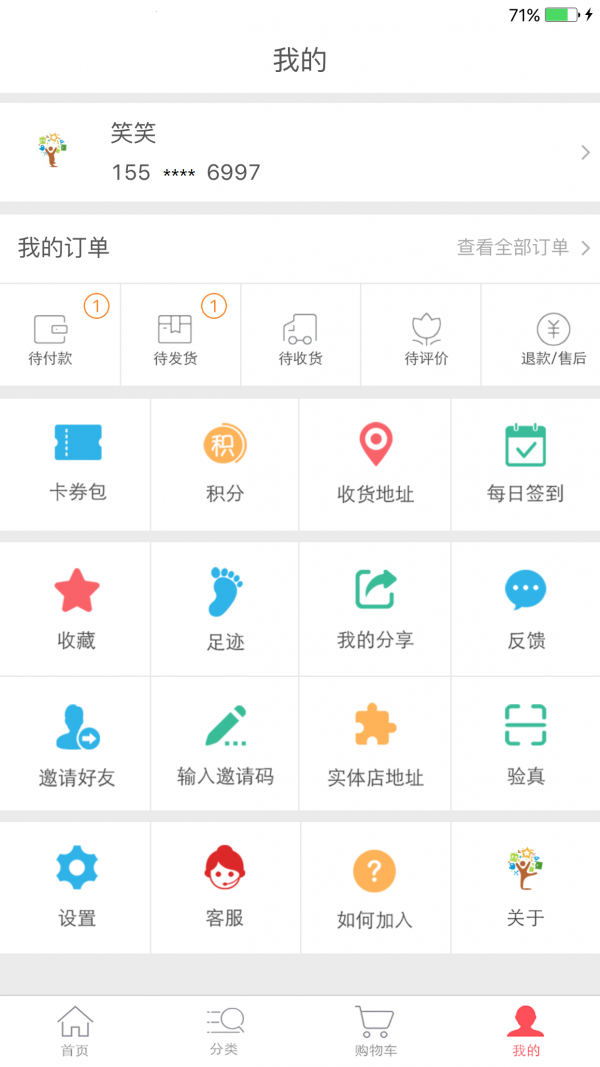The width and height of the screenshot is (600, 1067).
Task: Open the 卡券包 coupon wallet
Action: pyautogui.click(x=77, y=463)
